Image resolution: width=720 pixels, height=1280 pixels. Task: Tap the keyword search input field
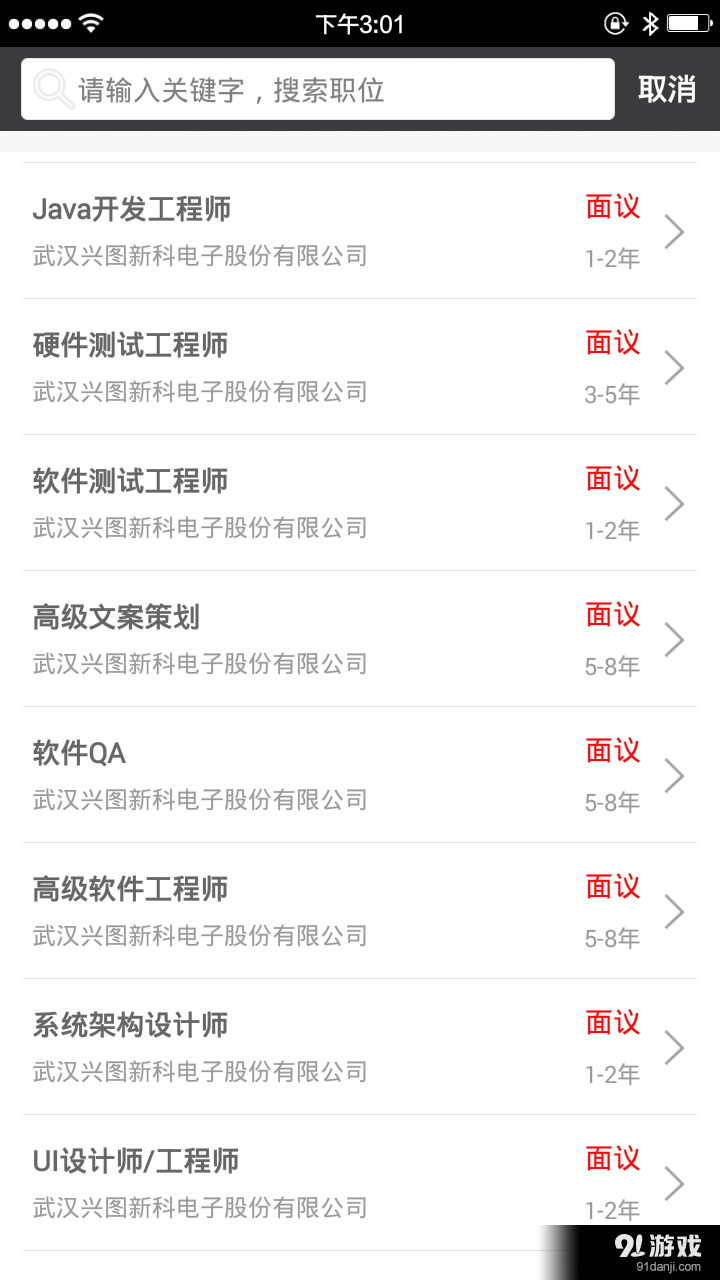pos(320,89)
